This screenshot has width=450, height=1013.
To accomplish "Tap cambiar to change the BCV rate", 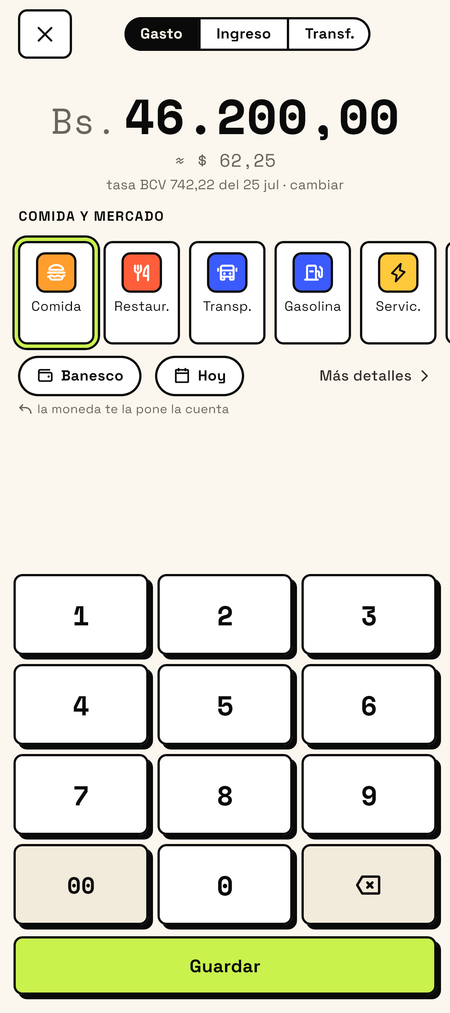I will tap(317, 185).
